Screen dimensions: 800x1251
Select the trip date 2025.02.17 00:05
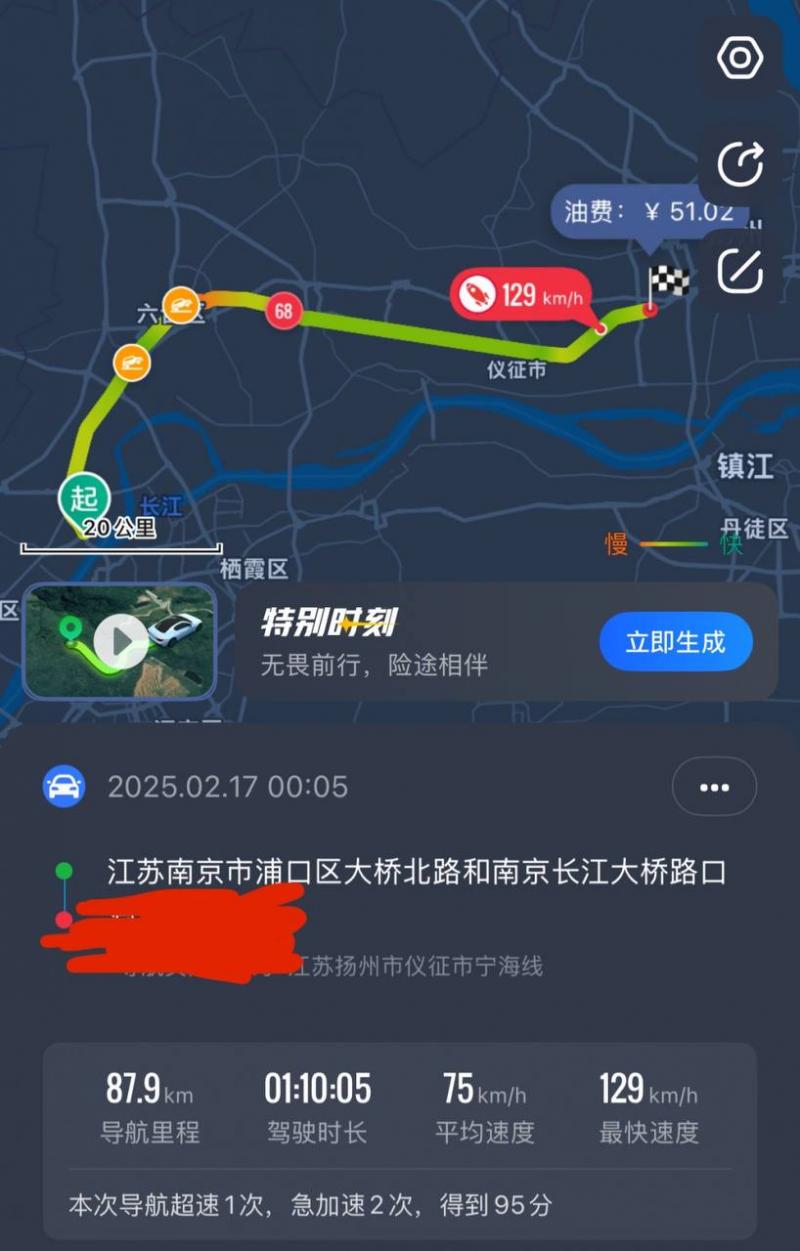point(231,787)
